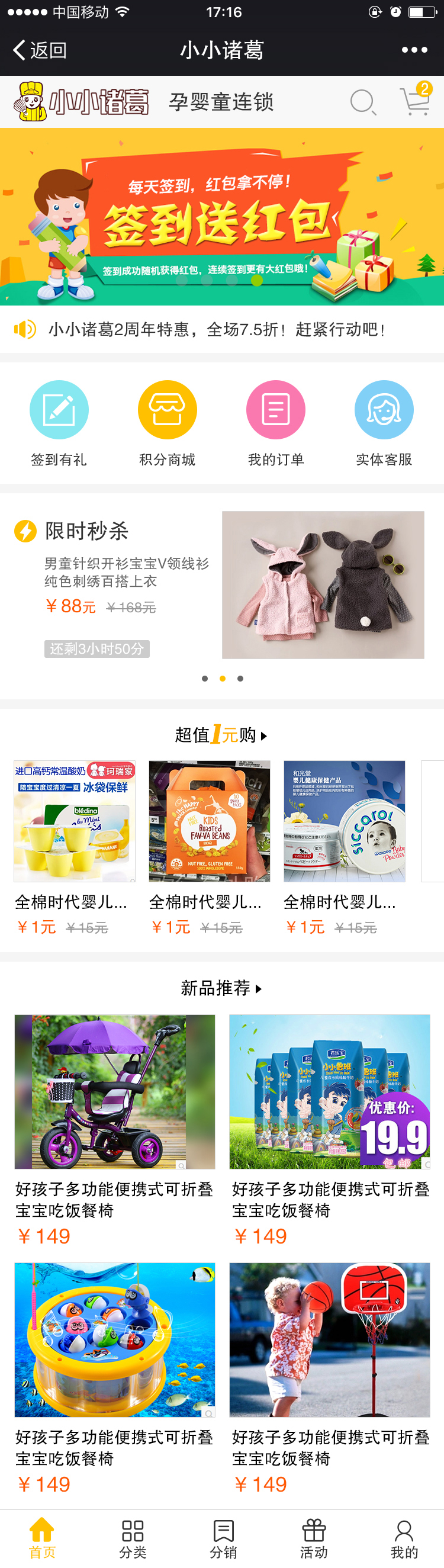Switch to the 分类 tab

pyautogui.click(x=133, y=1538)
